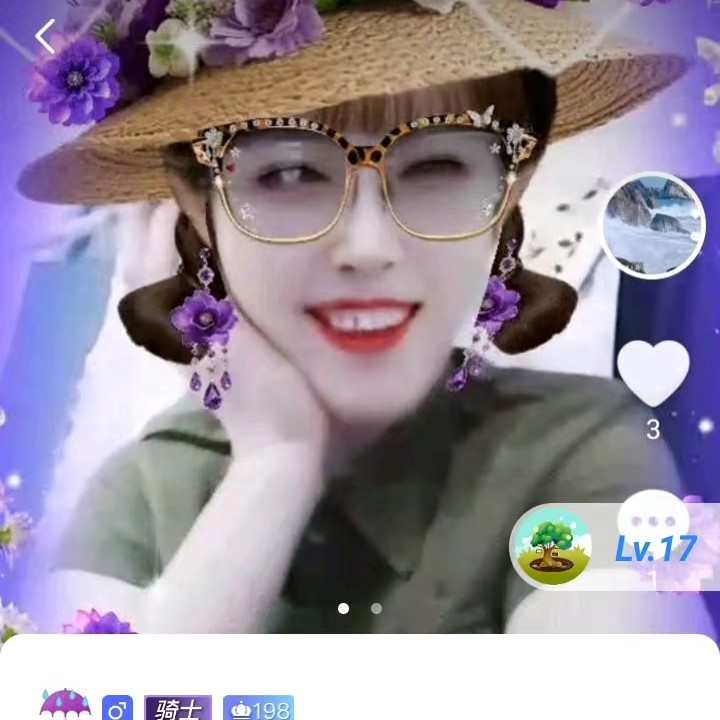Image resolution: width=720 pixels, height=720 pixels.
Task: Go back using the top-left arrow
Action: 45,37
